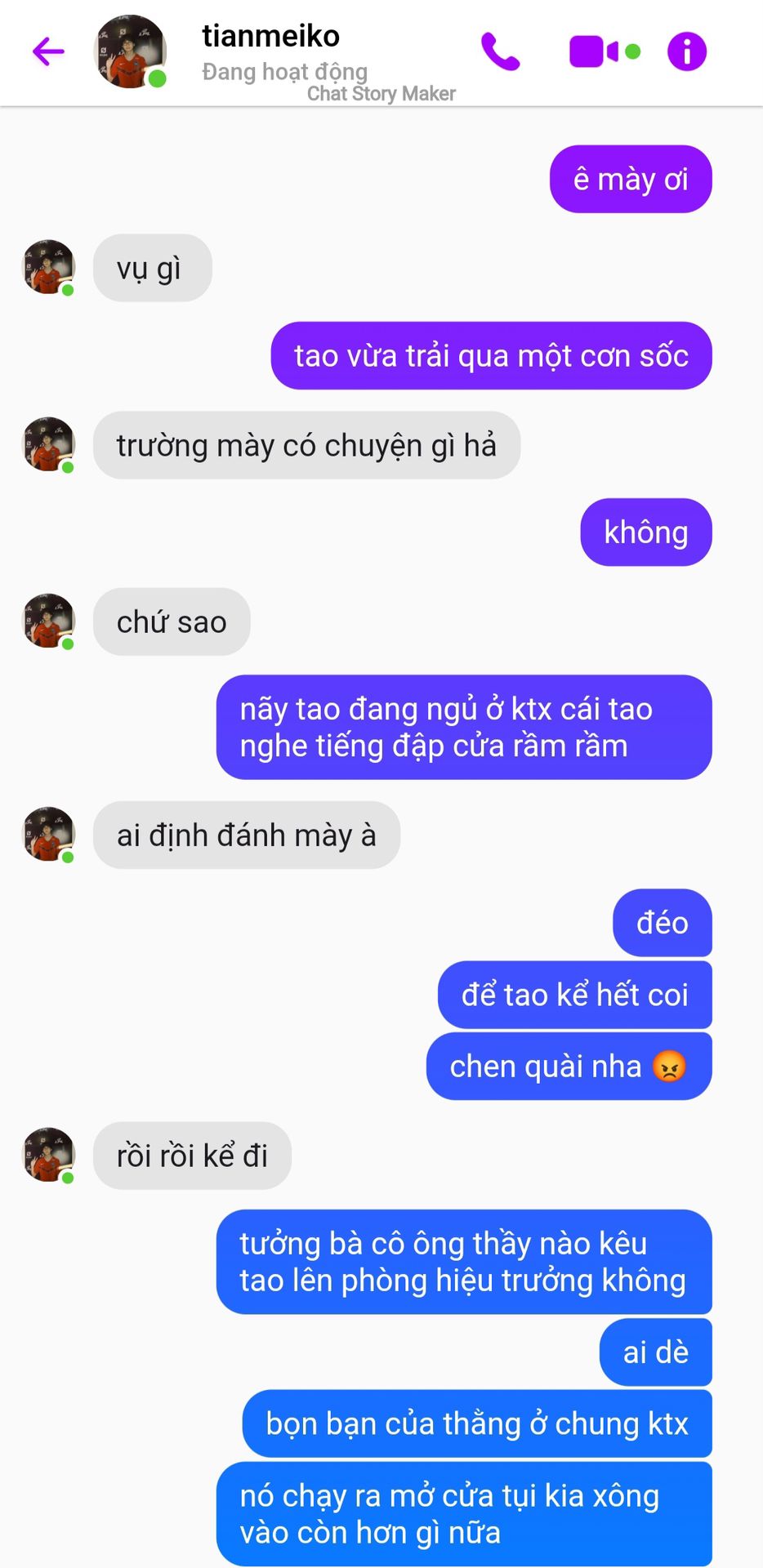The height and width of the screenshot is (1568, 763).
Task: Open conversation info for tianmeiko
Action: pos(686,51)
